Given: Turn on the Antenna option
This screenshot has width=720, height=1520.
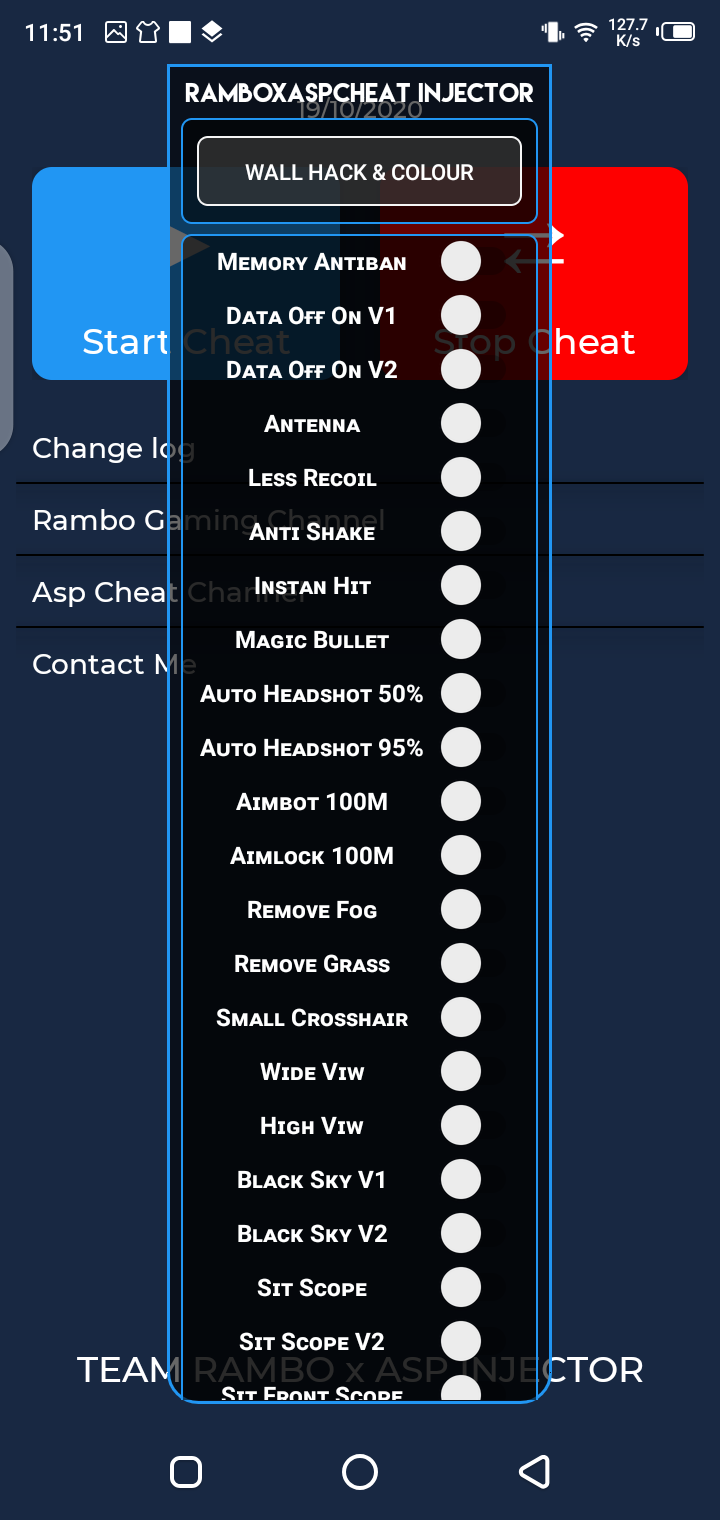Looking at the screenshot, I should tap(461, 423).
